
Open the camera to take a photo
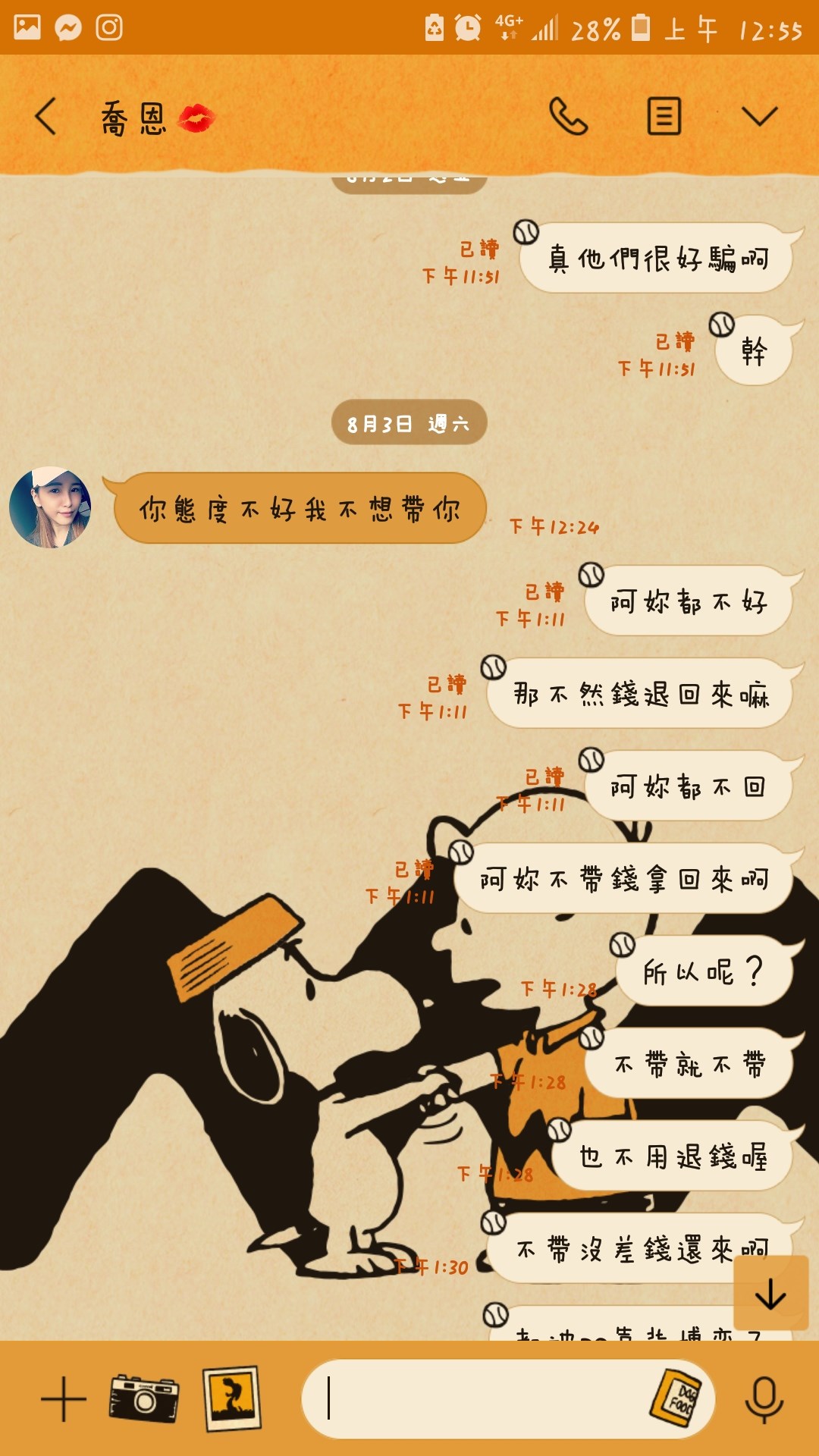[x=144, y=1399]
